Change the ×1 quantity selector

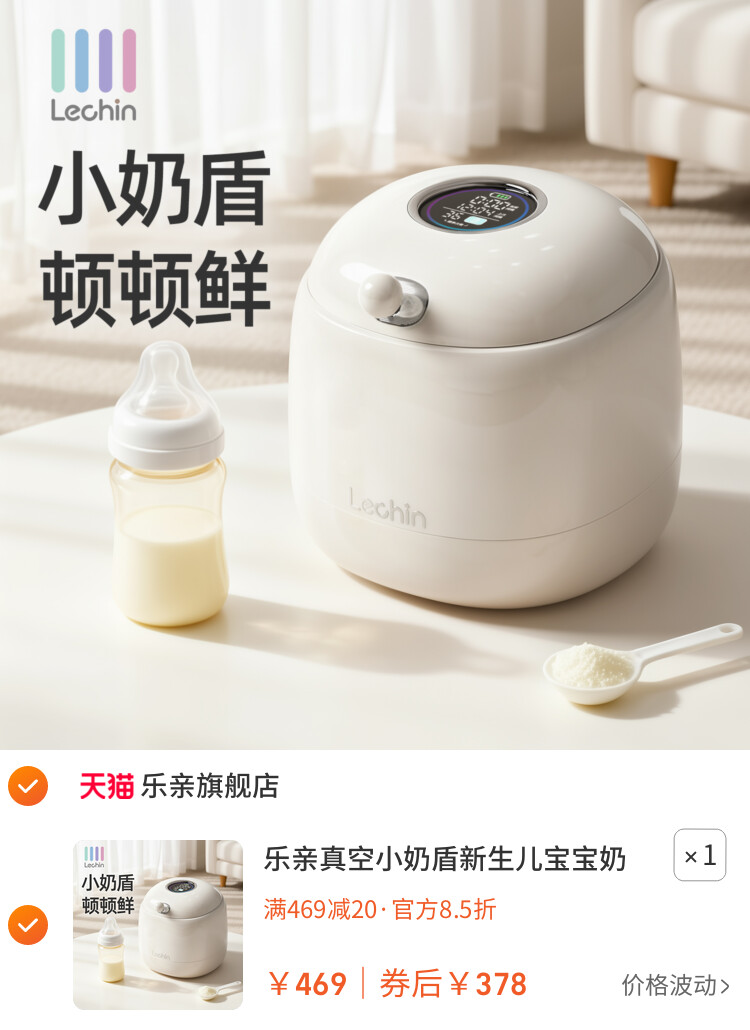tap(700, 856)
